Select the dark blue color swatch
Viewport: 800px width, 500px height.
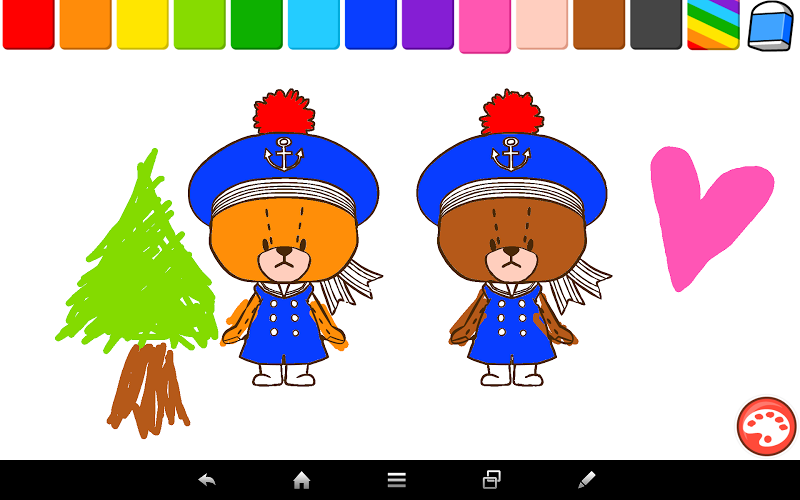click(x=370, y=24)
